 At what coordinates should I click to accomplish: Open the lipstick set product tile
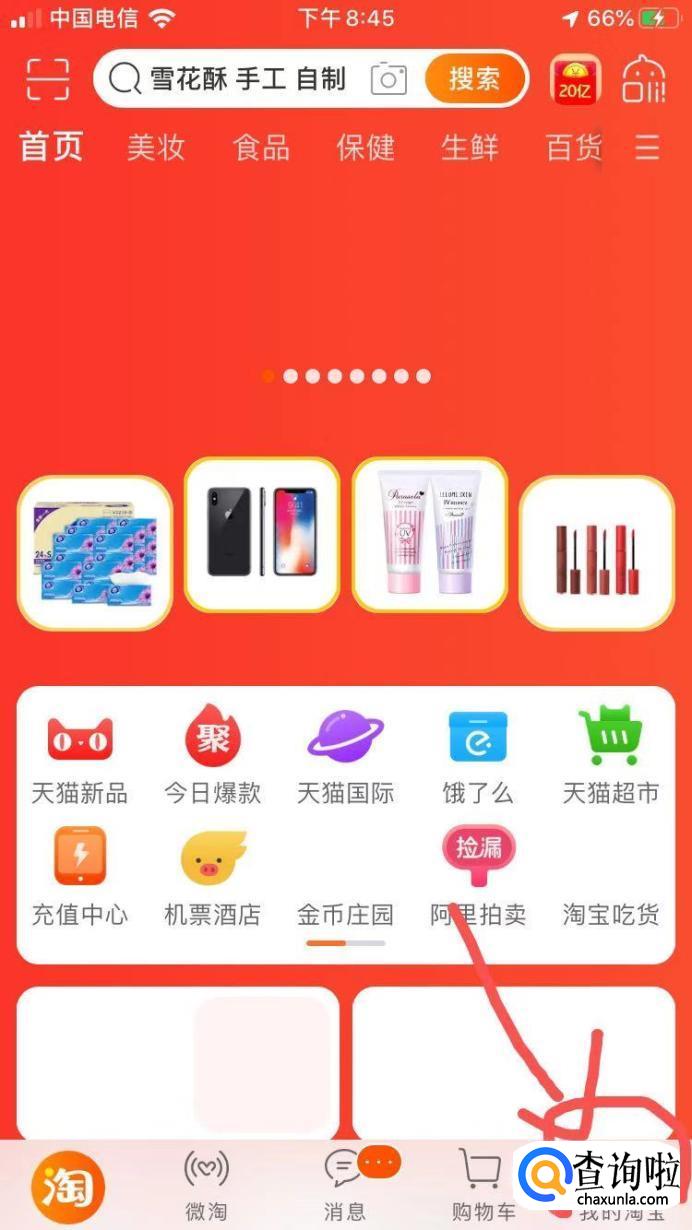[x=597, y=552]
